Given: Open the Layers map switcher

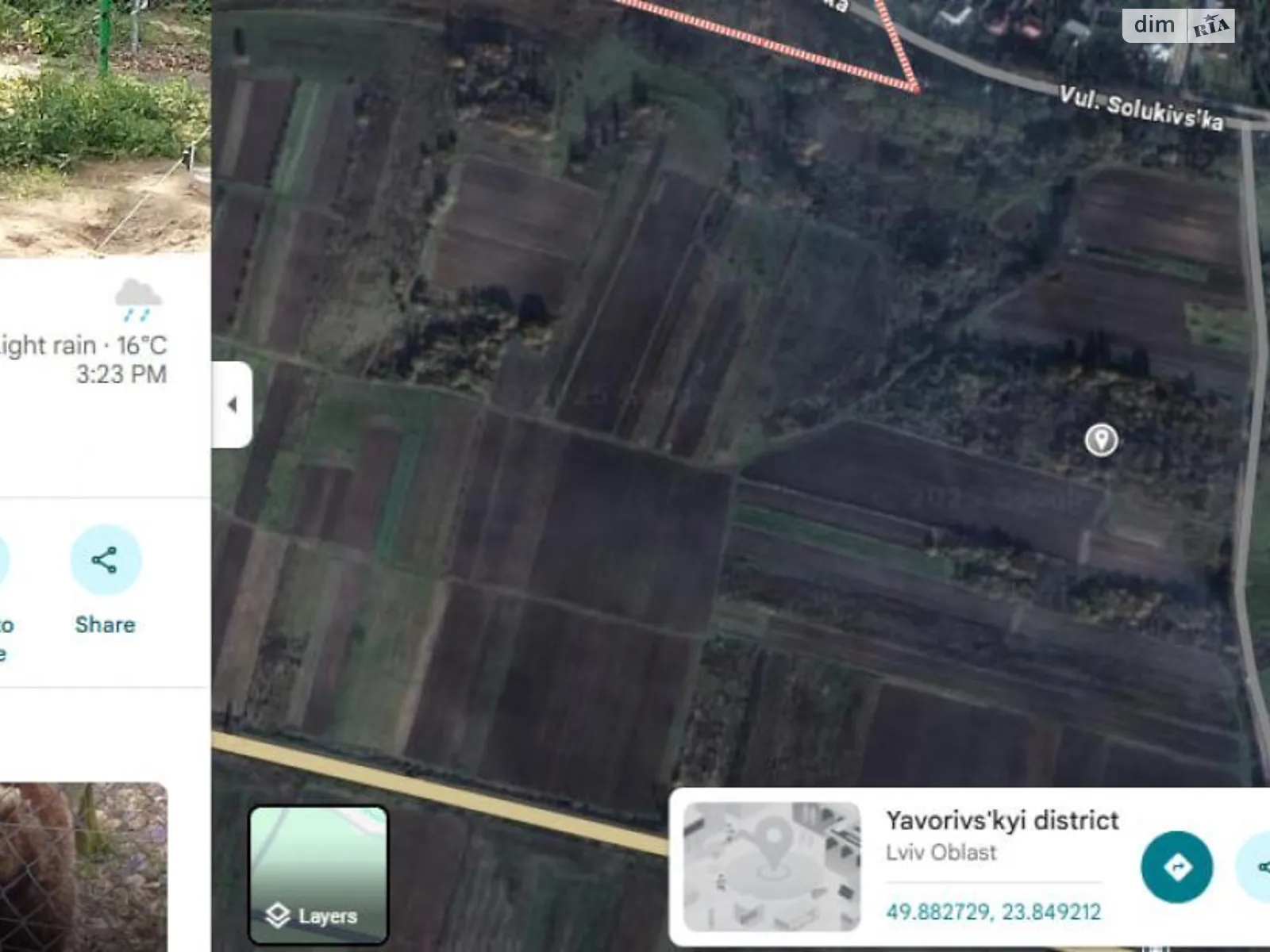Looking at the screenshot, I should [318, 874].
